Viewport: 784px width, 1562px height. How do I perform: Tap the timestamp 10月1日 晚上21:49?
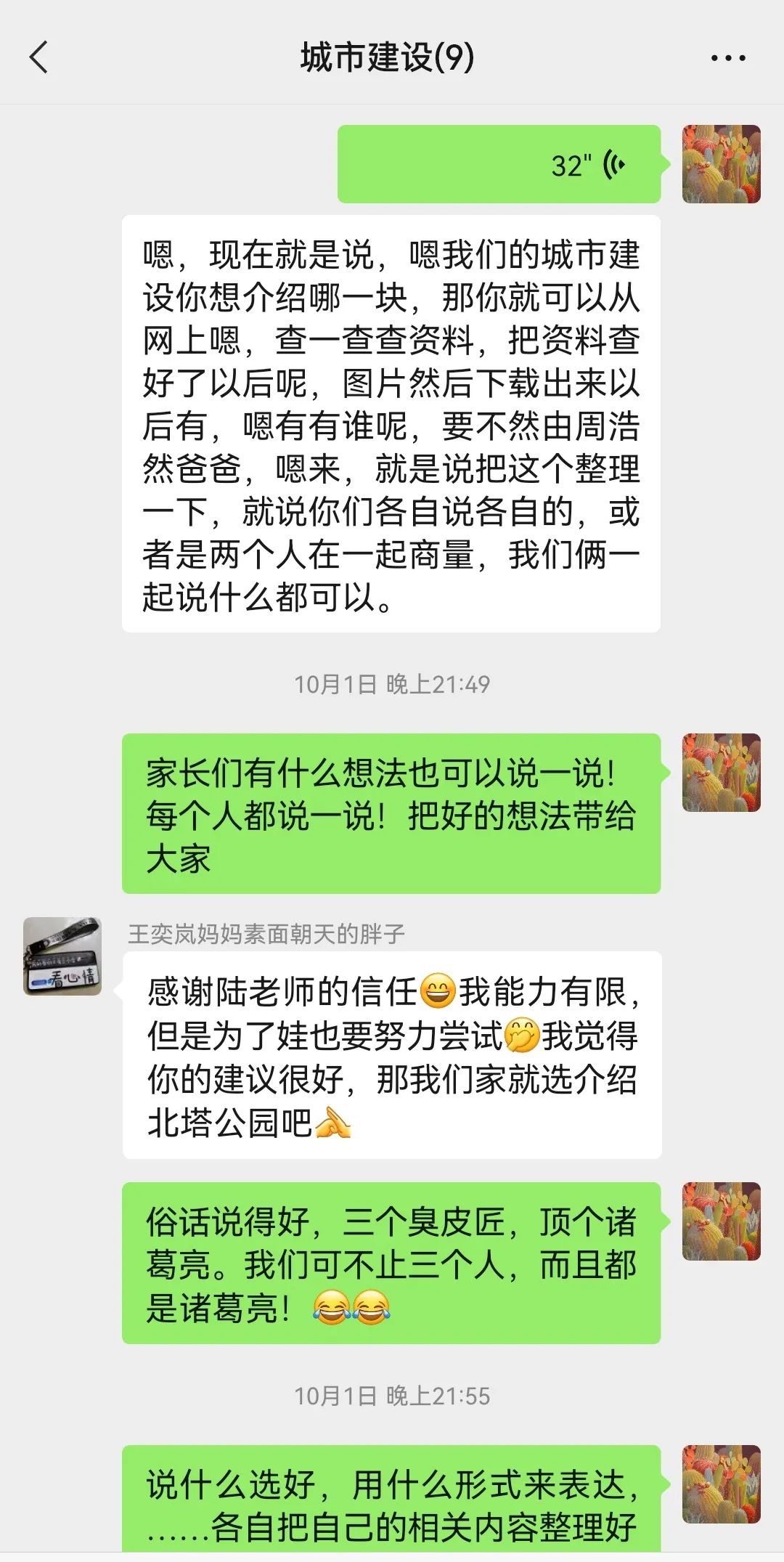392,683
